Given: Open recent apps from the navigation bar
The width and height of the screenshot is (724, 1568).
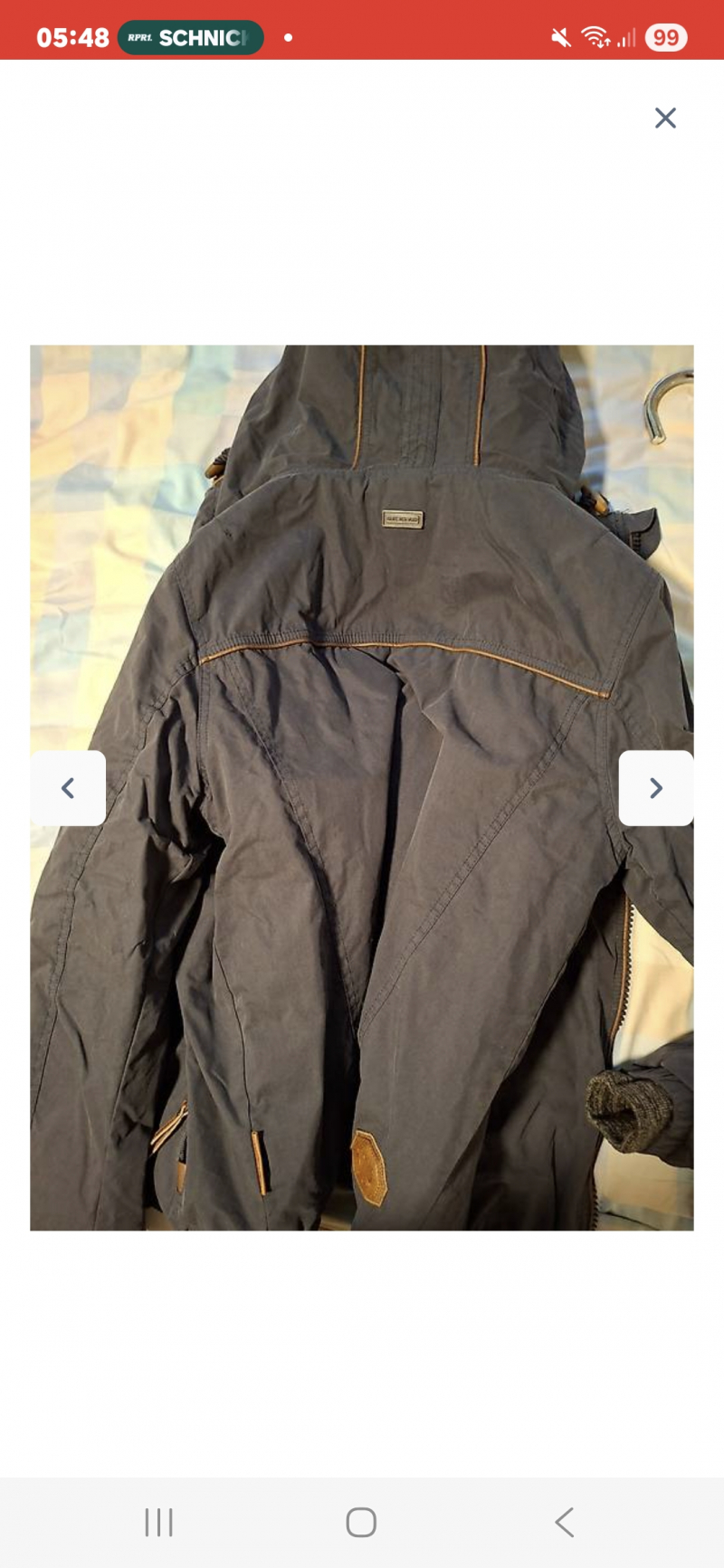Looking at the screenshot, I should coord(158,1522).
